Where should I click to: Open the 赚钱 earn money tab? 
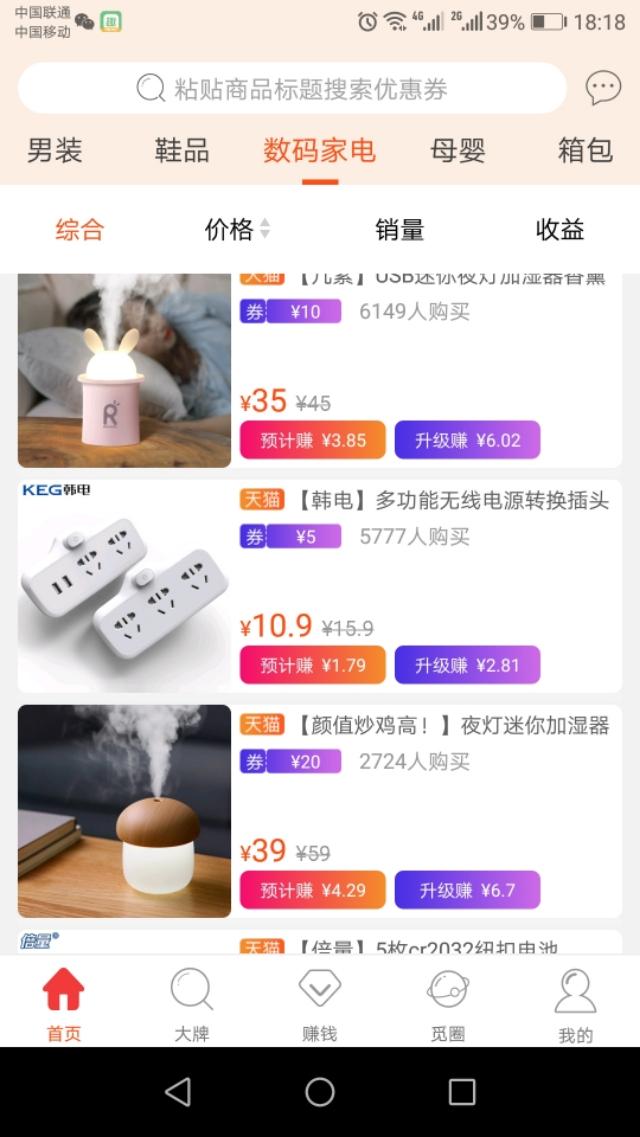(319, 1003)
